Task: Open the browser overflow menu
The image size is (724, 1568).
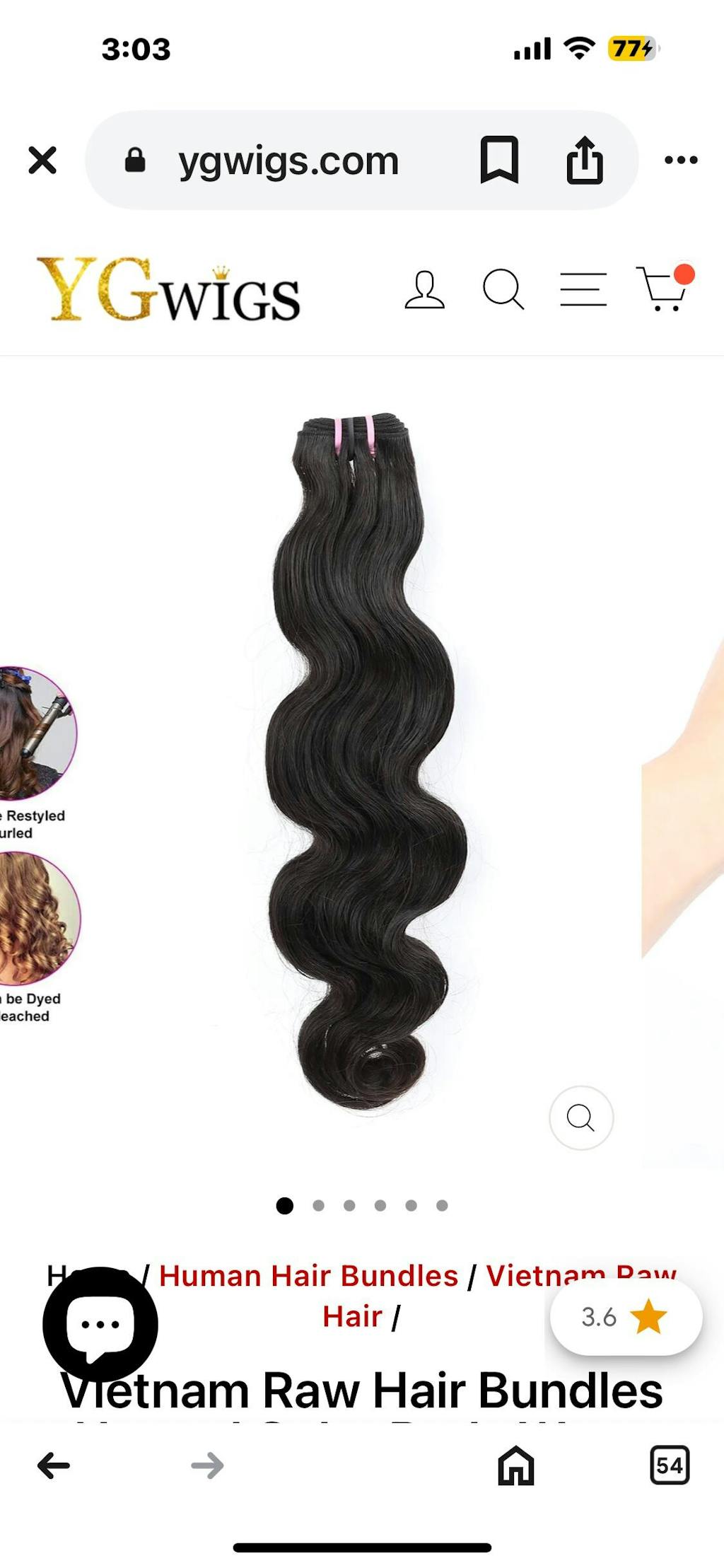Action: (681, 161)
